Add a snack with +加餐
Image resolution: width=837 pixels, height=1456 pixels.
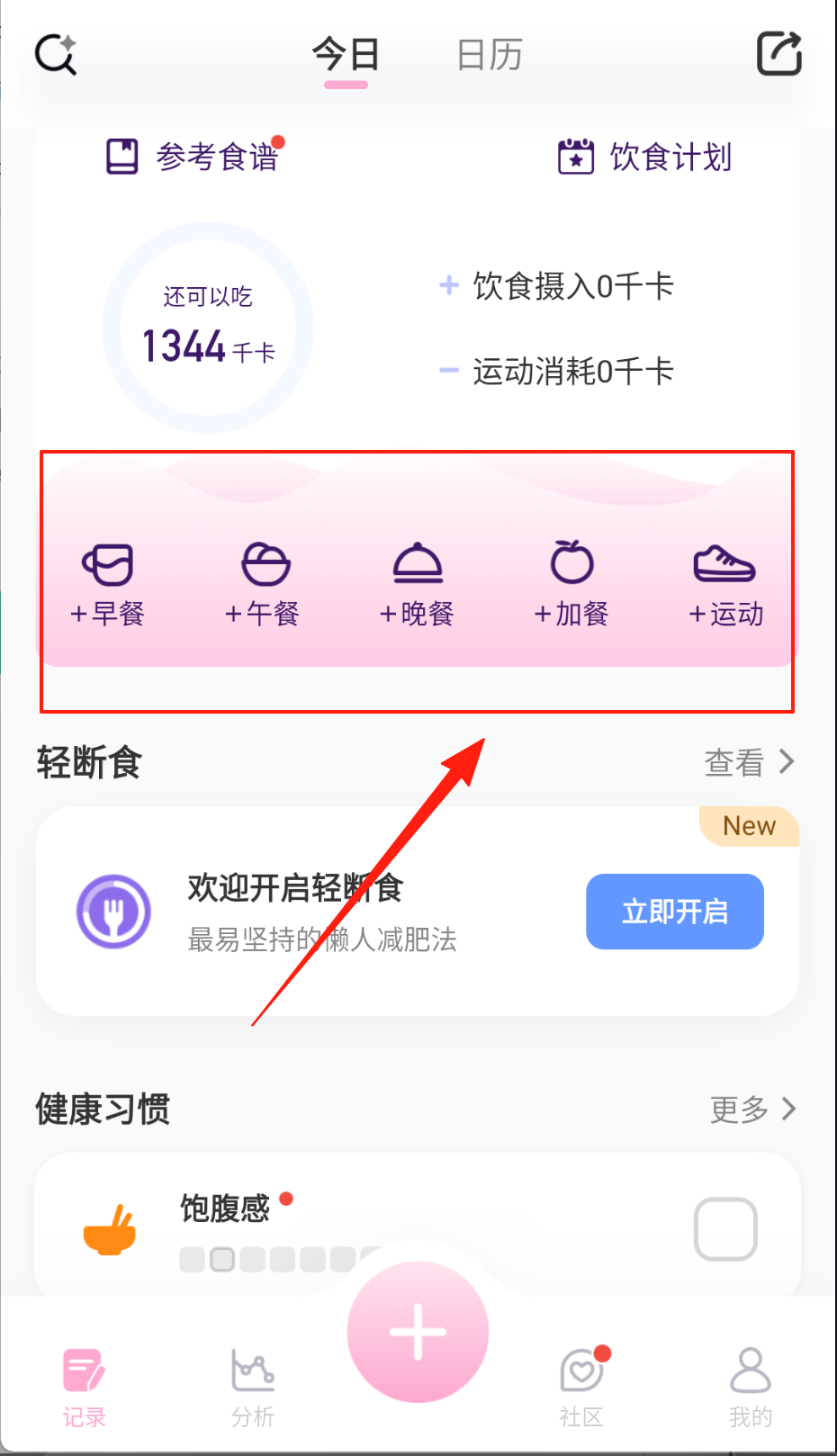(572, 584)
